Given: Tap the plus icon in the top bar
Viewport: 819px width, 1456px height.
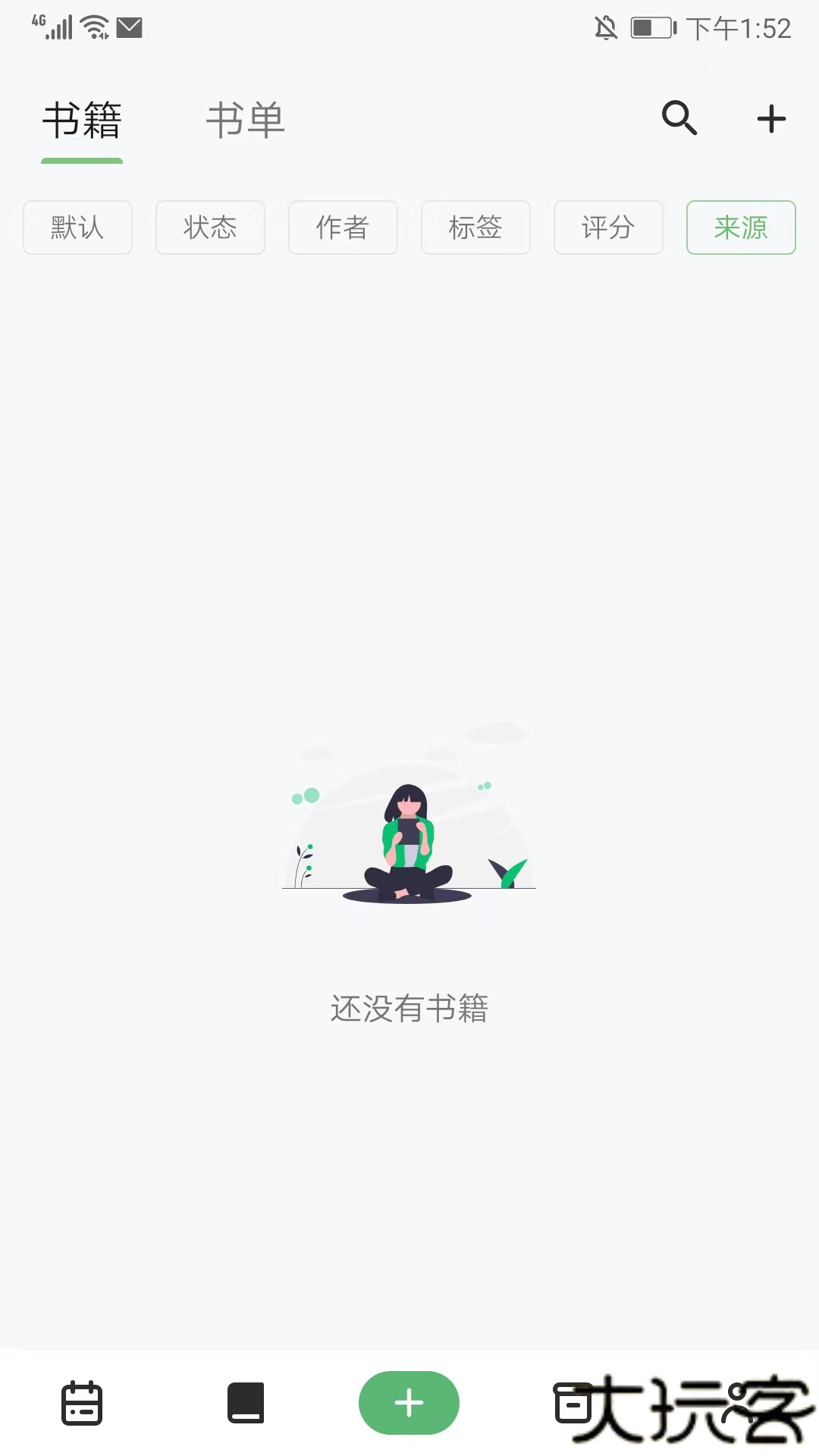Looking at the screenshot, I should [x=770, y=118].
